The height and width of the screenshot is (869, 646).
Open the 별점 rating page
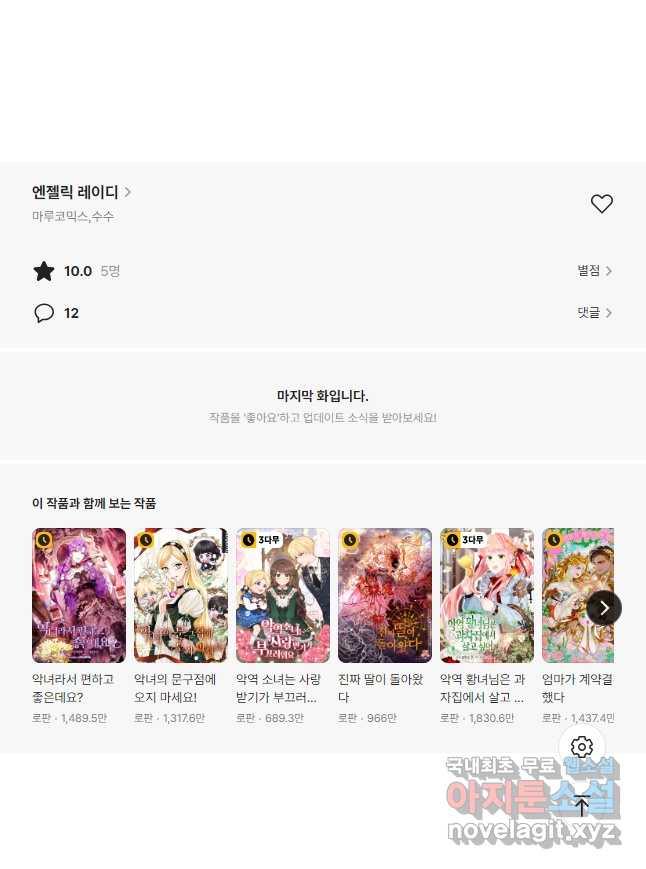[x=594, y=271]
